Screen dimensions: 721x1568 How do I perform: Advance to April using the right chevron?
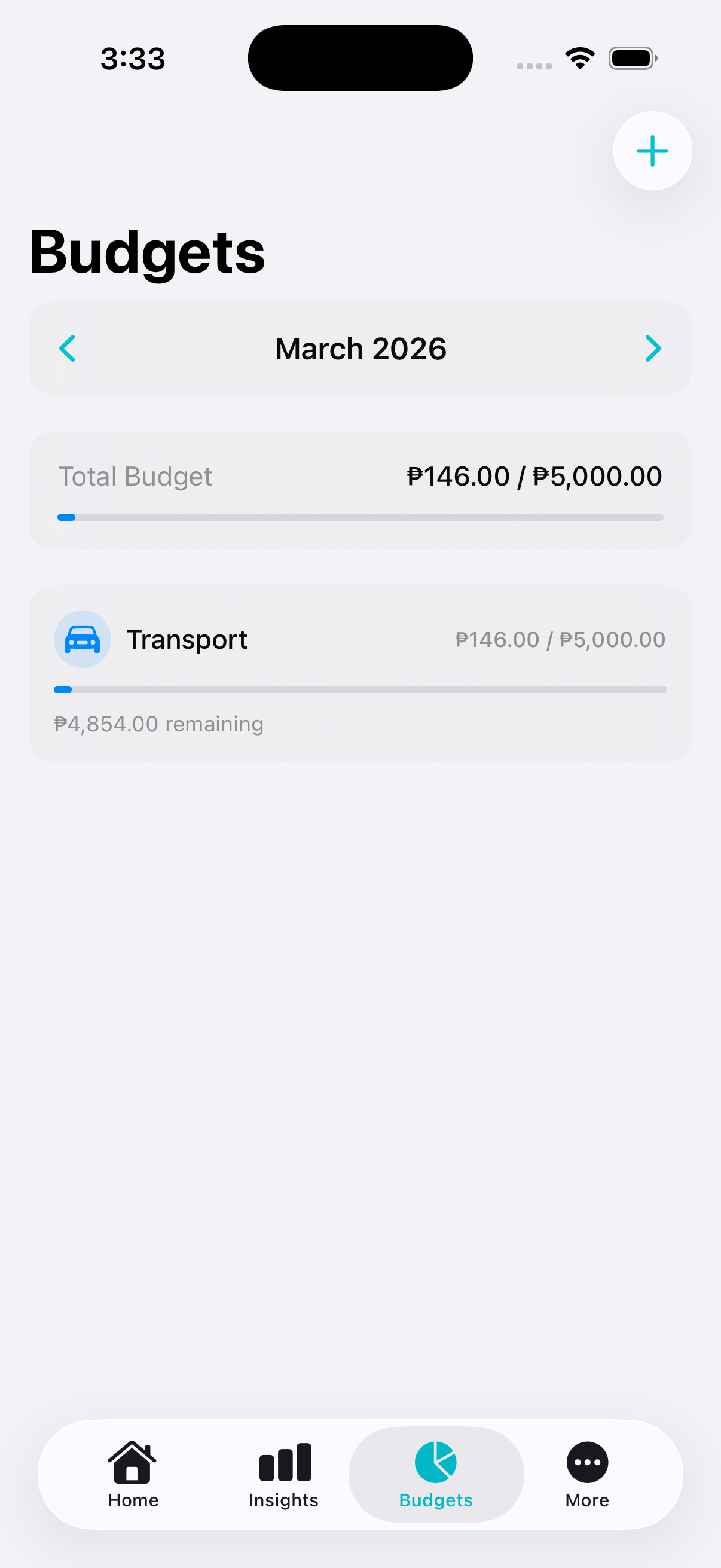click(653, 348)
